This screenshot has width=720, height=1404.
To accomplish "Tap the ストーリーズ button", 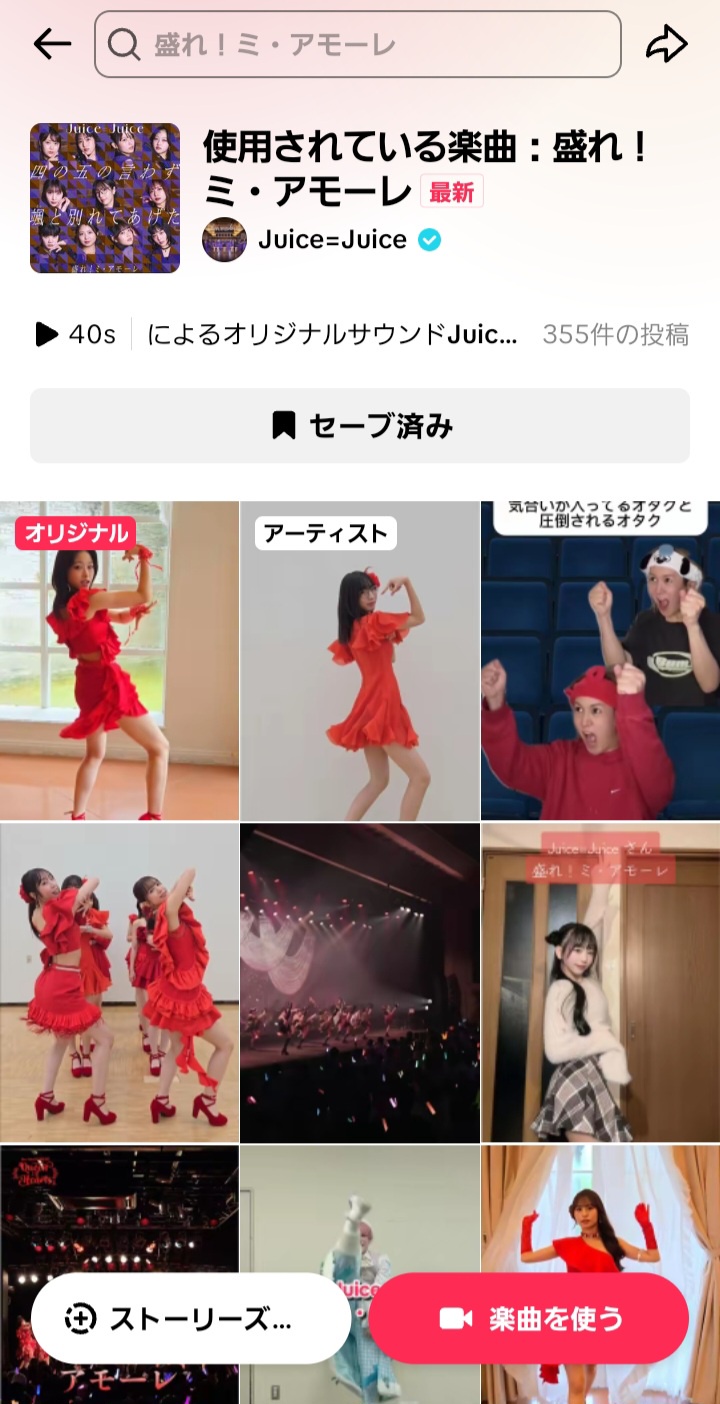I will [x=190, y=1318].
